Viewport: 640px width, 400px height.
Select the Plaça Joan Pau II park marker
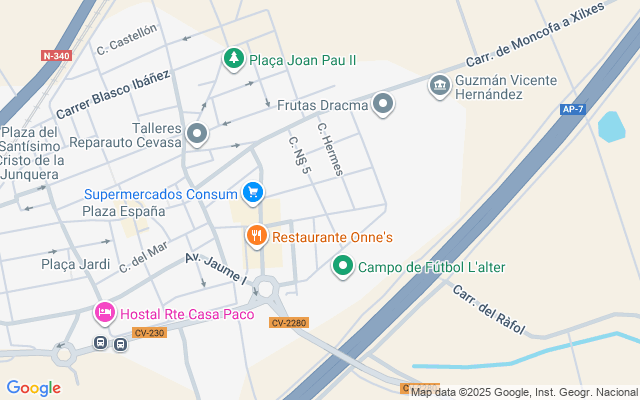(x=234, y=59)
